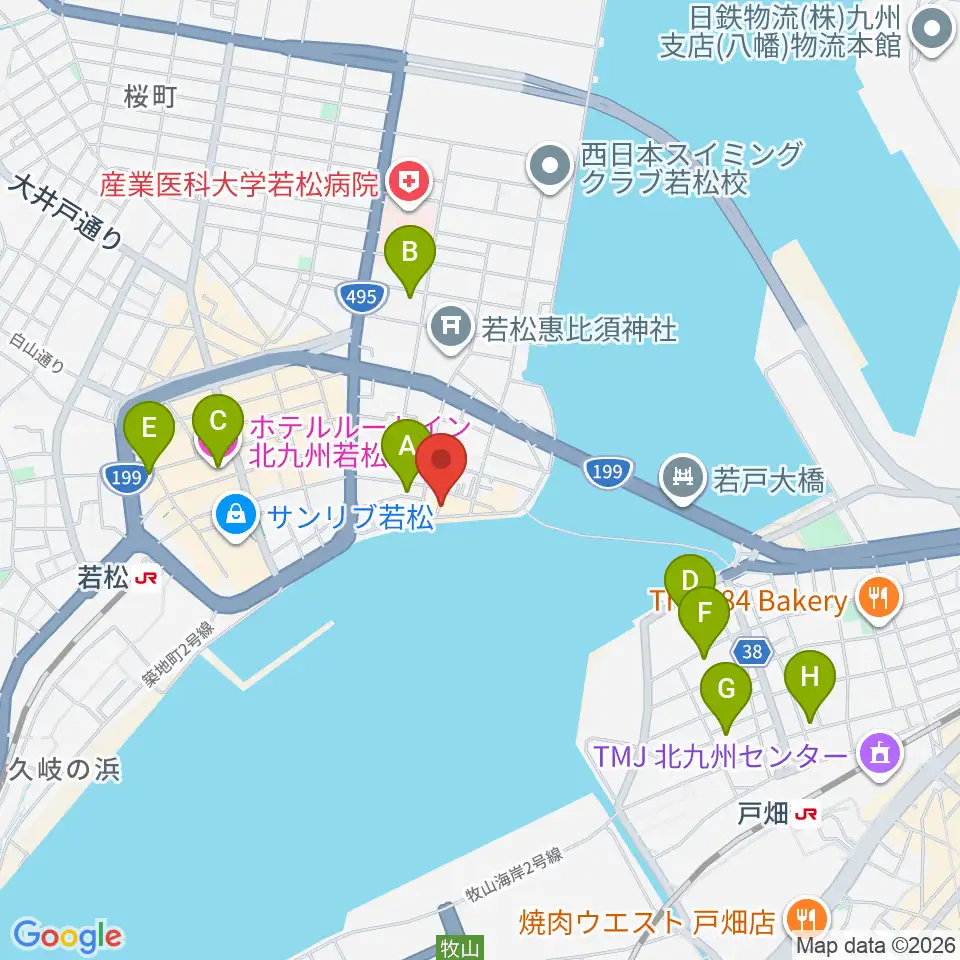The width and height of the screenshot is (960, 960).
Task: Tap the 日鉄物流 九州支店 pin
Action: pos(932,32)
